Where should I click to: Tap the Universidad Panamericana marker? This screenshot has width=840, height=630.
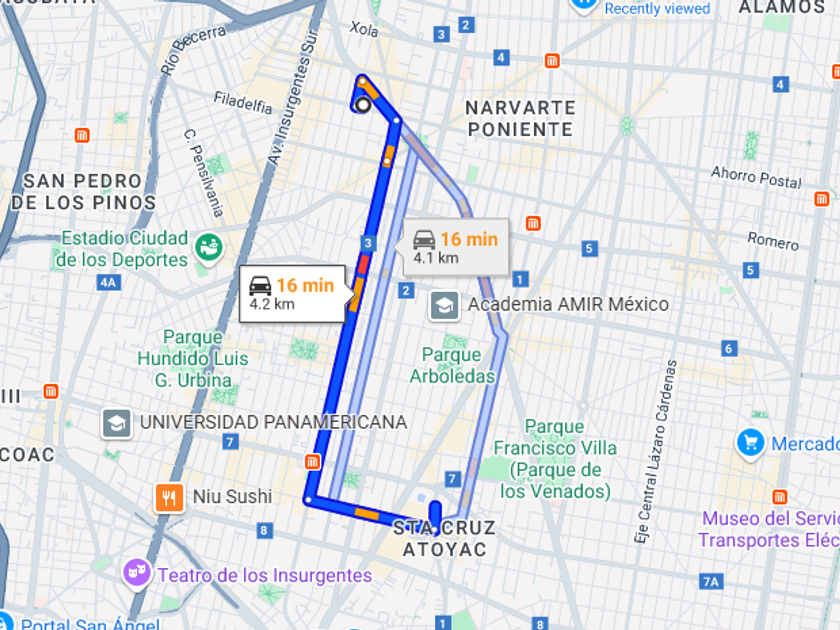[x=116, y=423]
